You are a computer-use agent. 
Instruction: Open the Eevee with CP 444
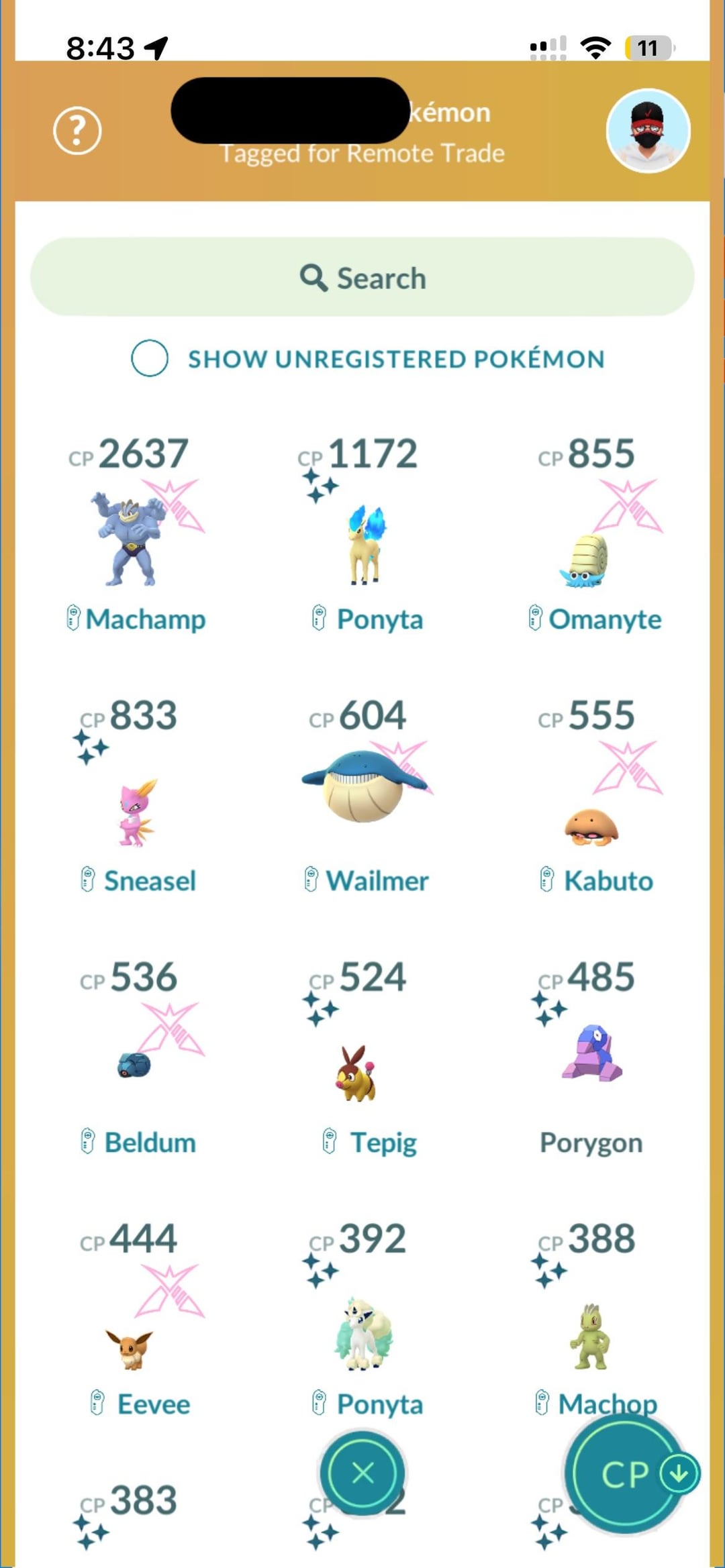pyautogui.click(x=131, y=1349)
